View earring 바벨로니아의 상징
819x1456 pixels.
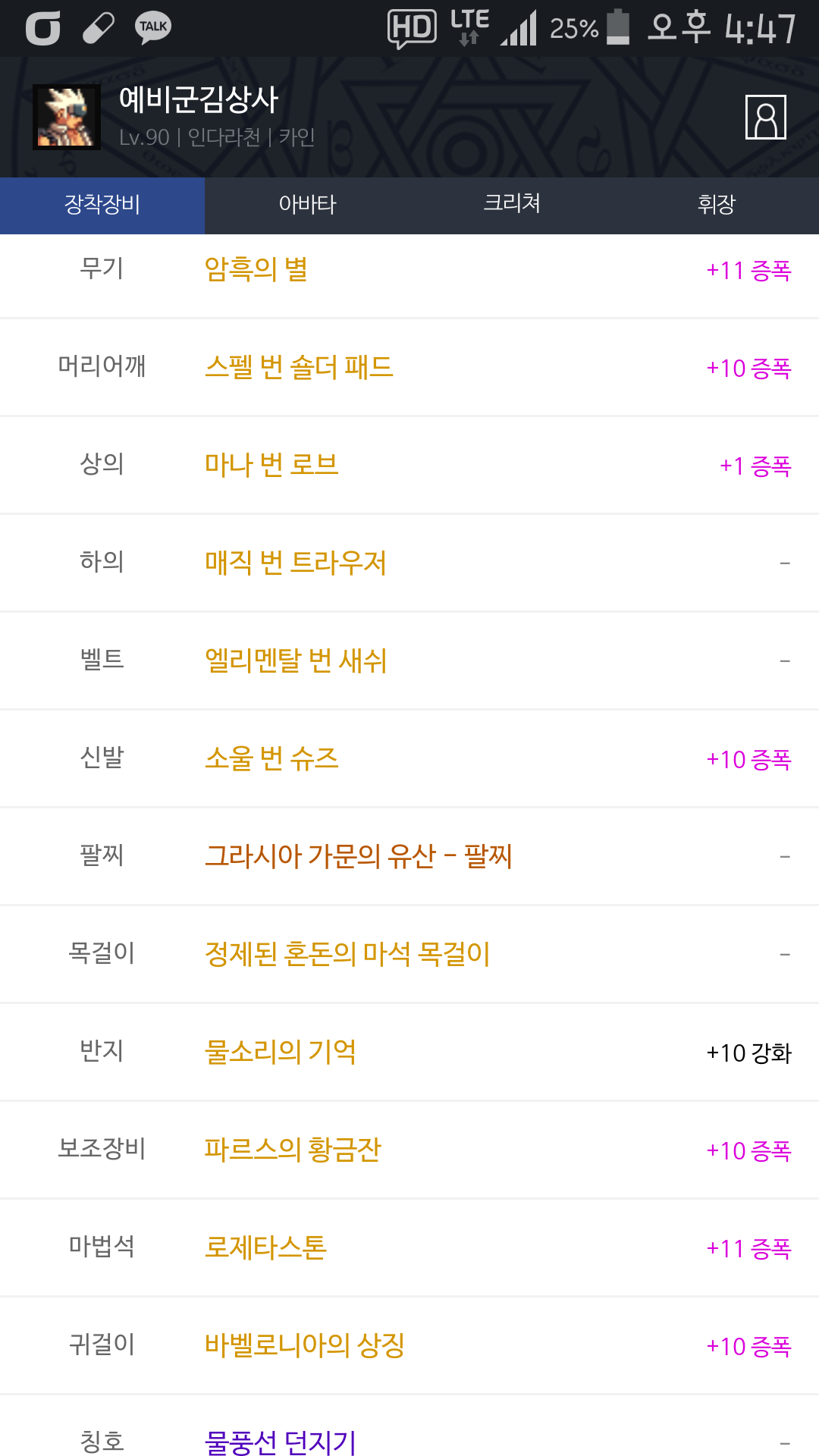tap(305, 1345)
